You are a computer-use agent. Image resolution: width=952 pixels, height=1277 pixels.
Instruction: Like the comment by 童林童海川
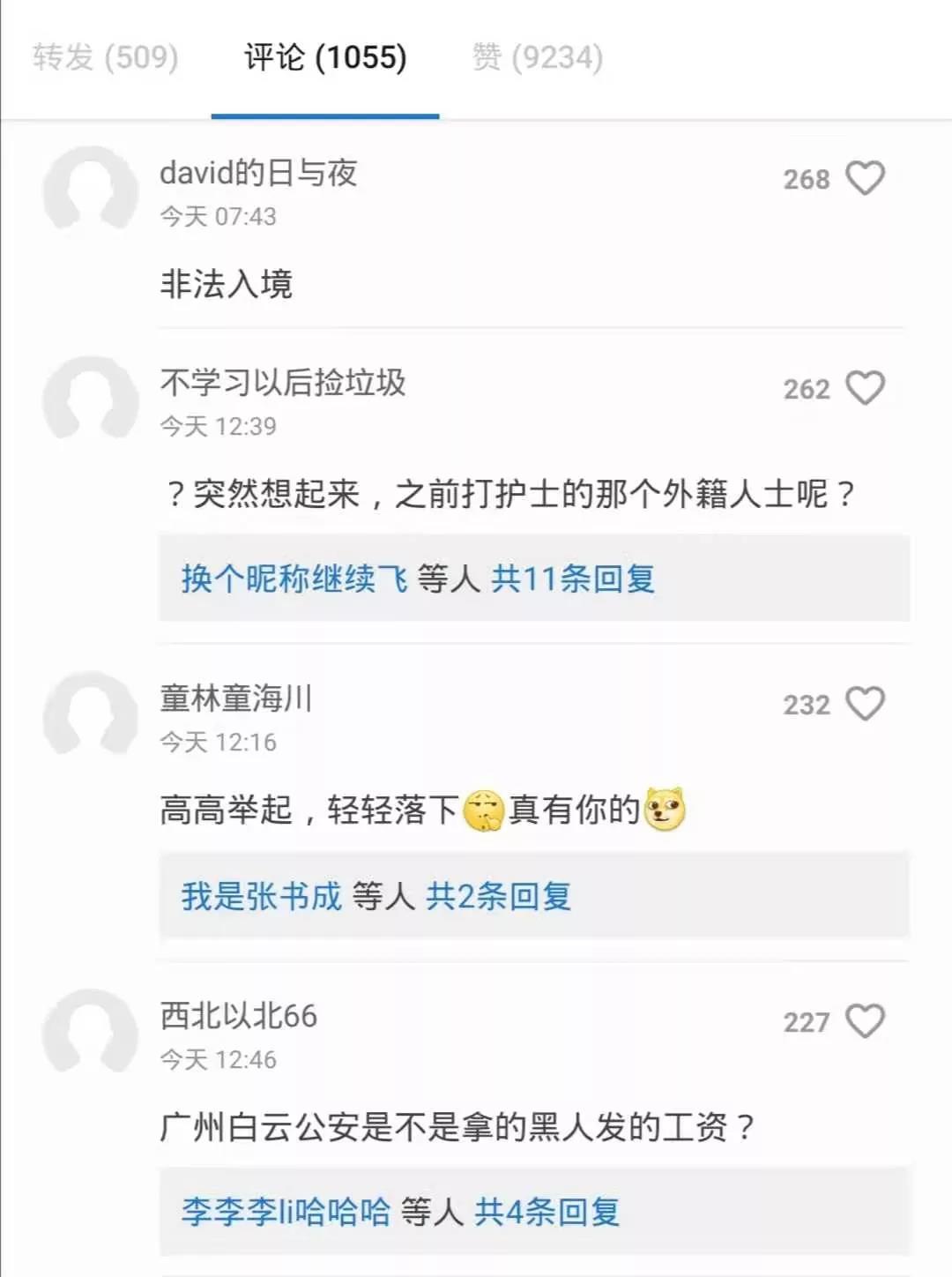(865, 704)
